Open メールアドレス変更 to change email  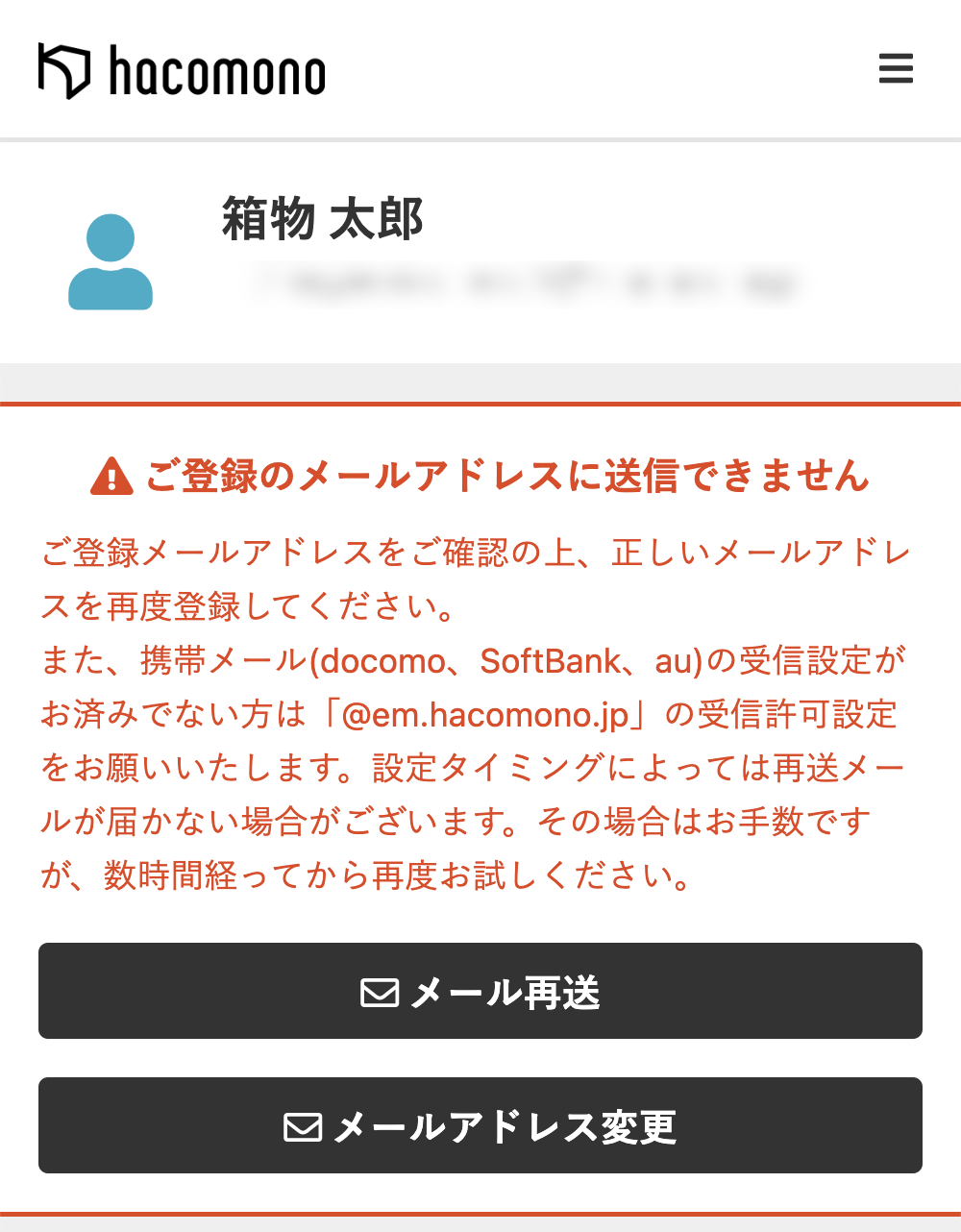[480, 1125]
